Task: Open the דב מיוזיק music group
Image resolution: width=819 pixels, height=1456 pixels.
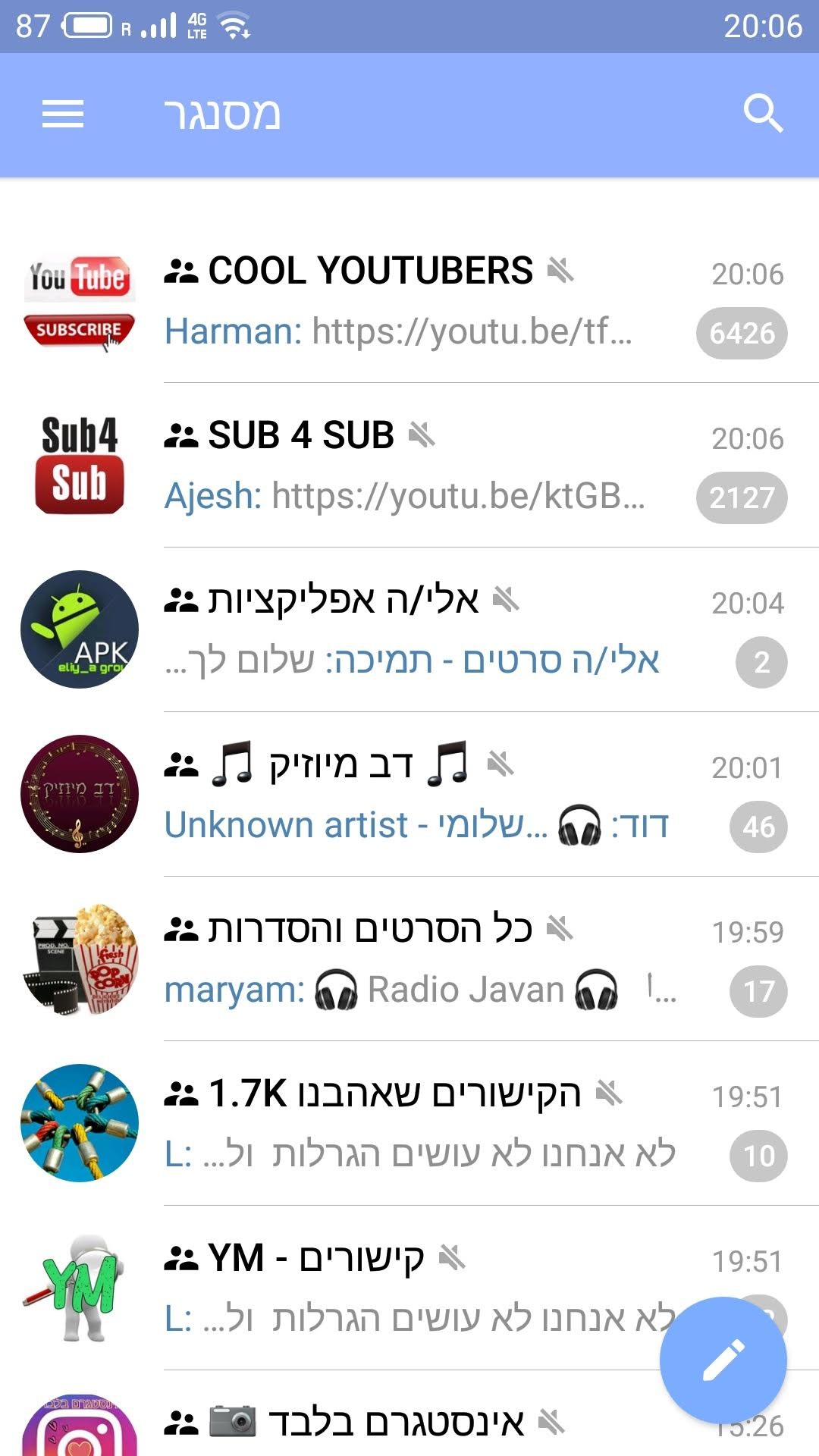Action: [409, 795]
